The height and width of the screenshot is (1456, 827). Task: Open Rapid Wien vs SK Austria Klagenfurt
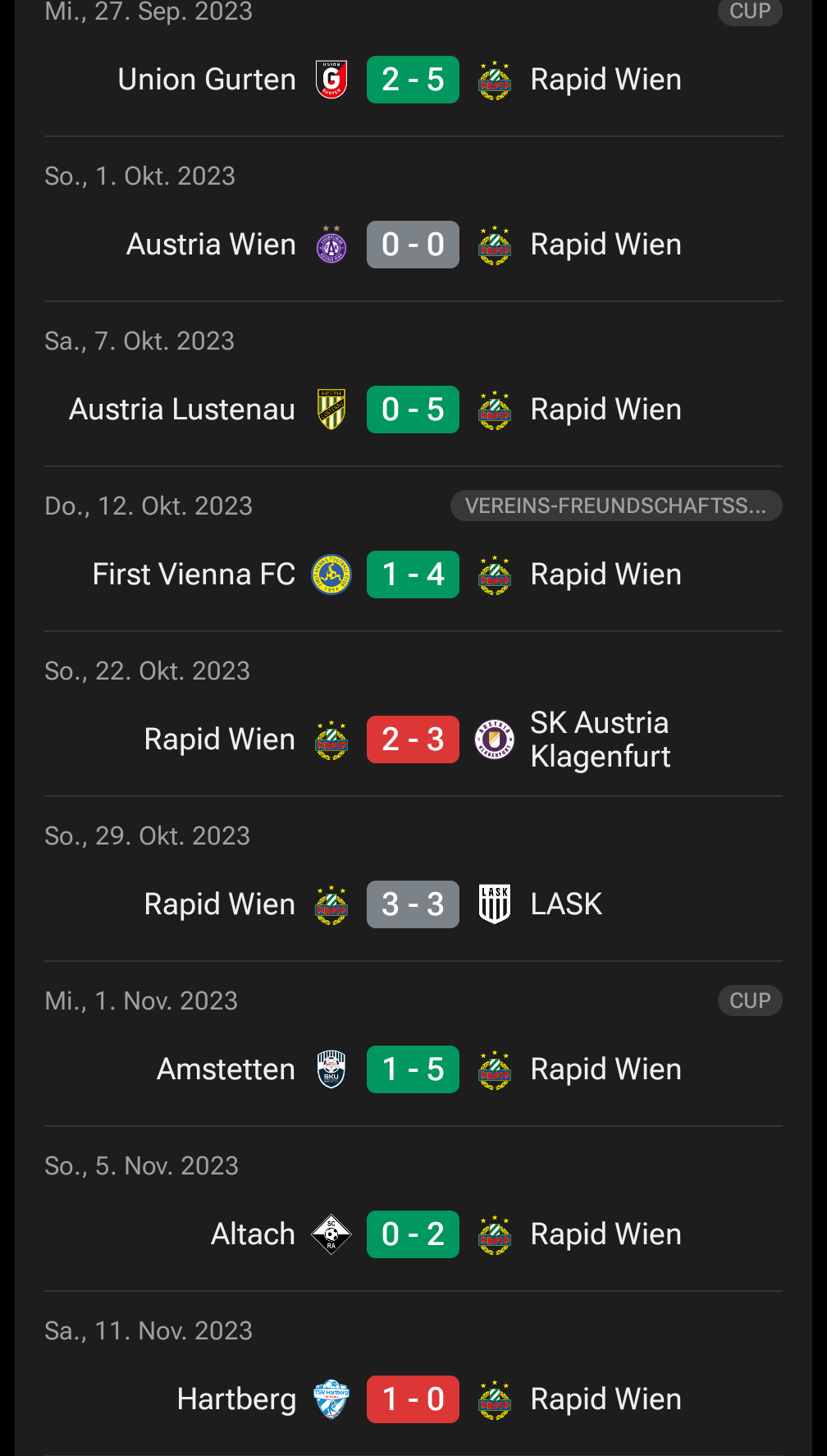click(x=413, y=739)
